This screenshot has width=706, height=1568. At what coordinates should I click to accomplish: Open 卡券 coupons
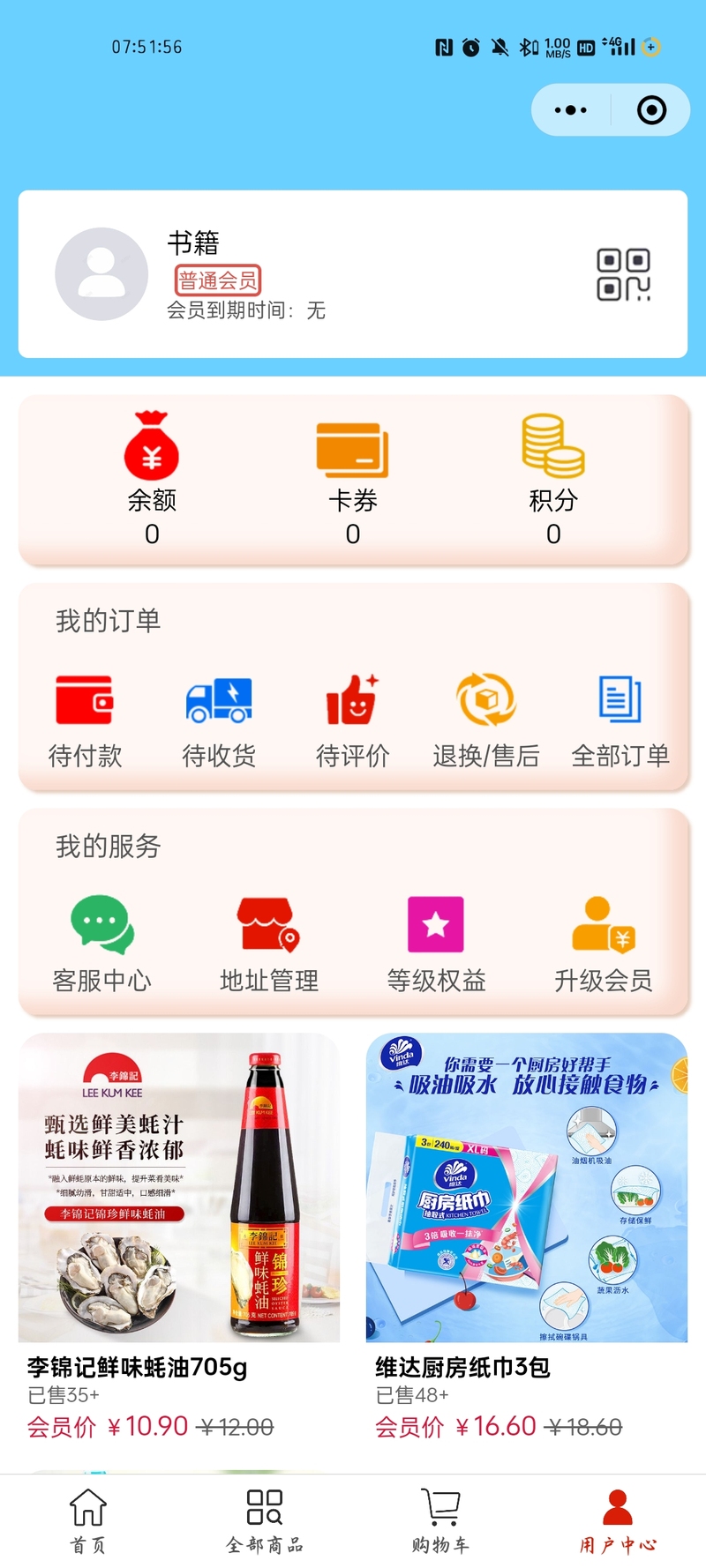[x=353, y=479]
